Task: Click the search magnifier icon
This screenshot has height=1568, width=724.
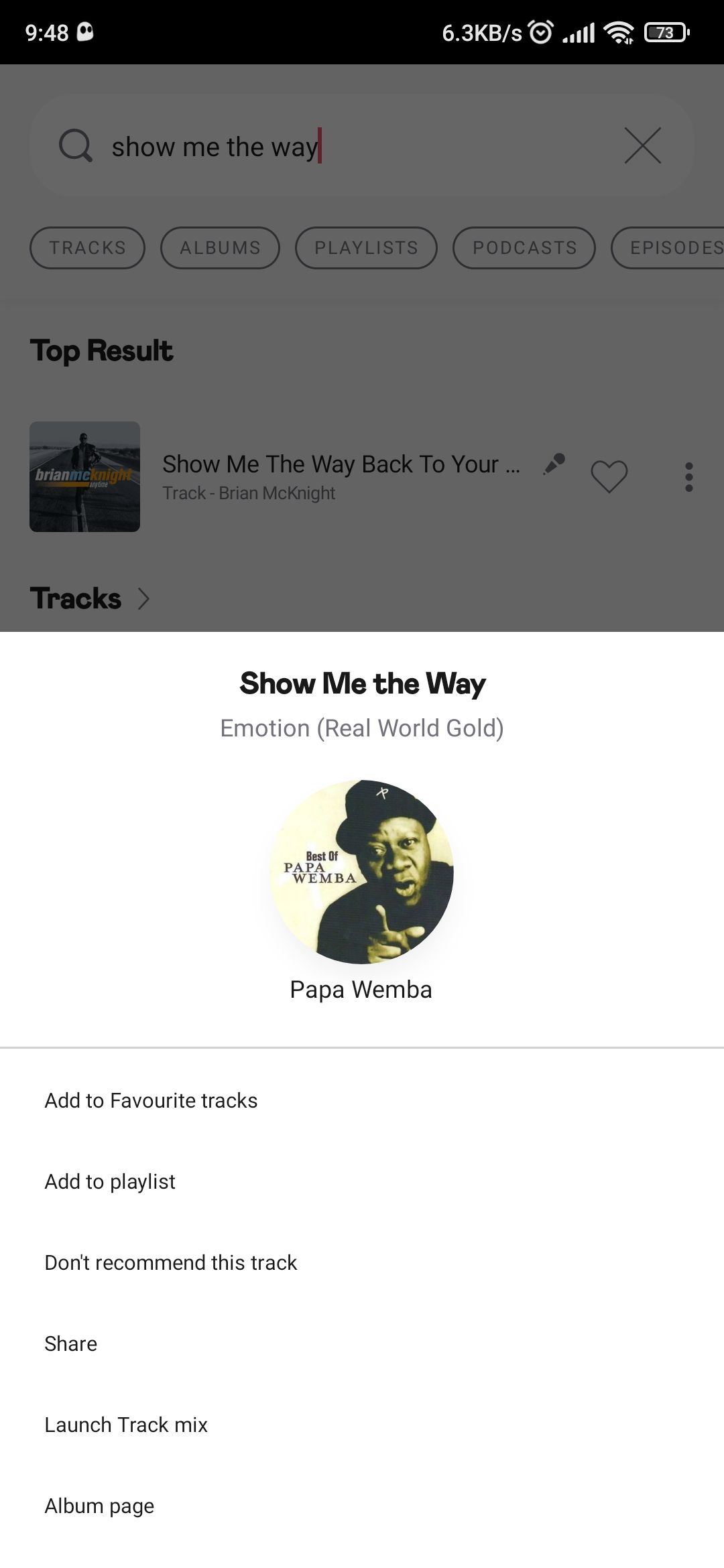Action: tap(76, 146)
